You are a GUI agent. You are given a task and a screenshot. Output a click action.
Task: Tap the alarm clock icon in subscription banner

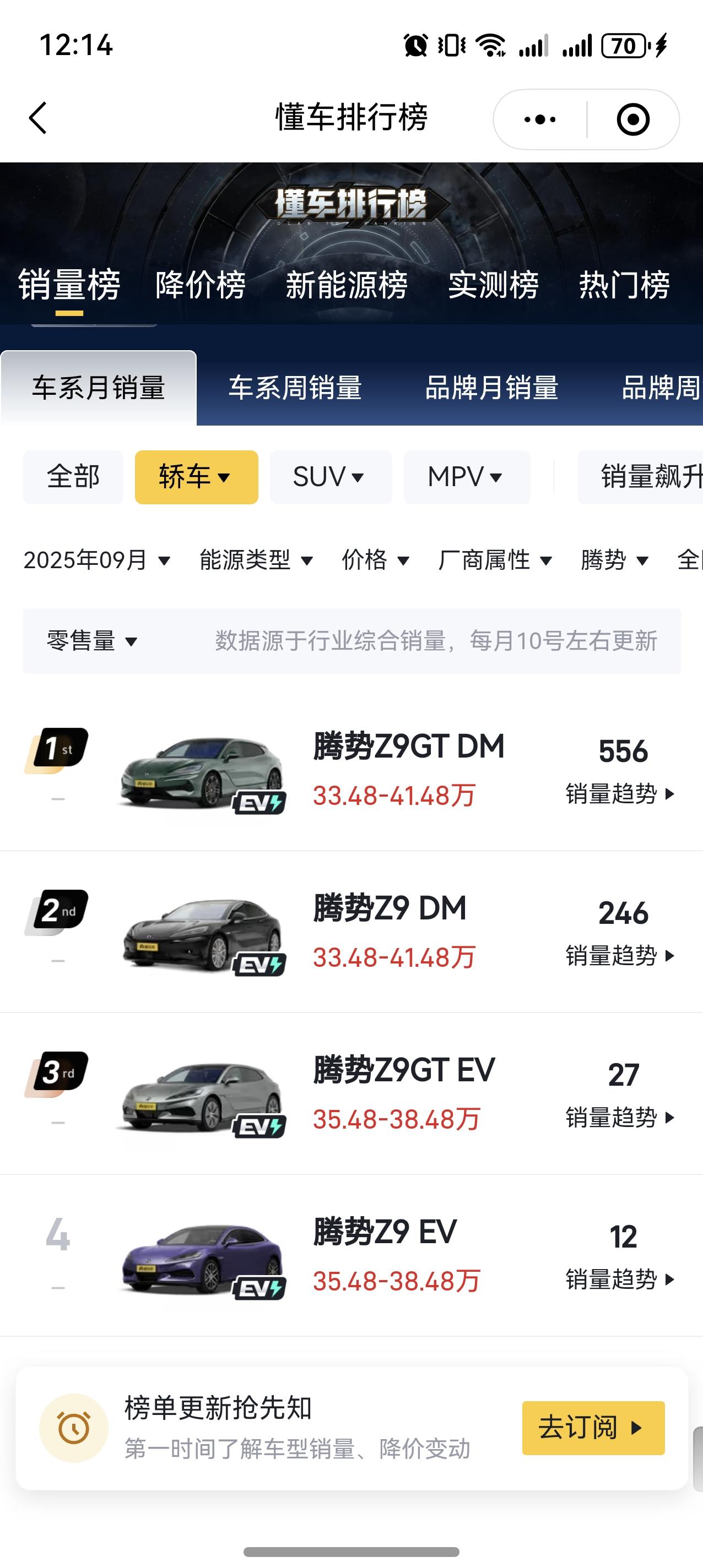point(73,1428)
